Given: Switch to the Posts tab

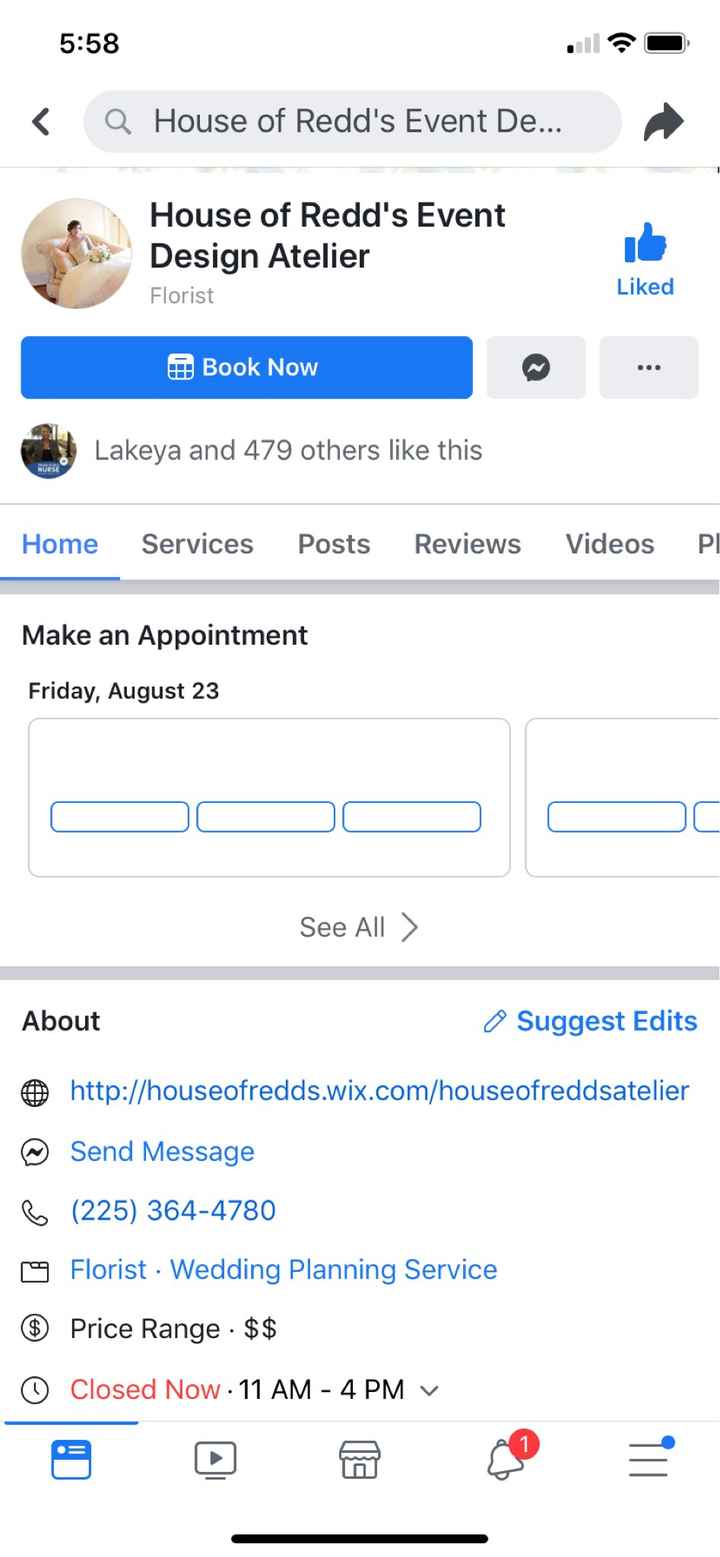Looking at the screenshot, I should (334, 544).
